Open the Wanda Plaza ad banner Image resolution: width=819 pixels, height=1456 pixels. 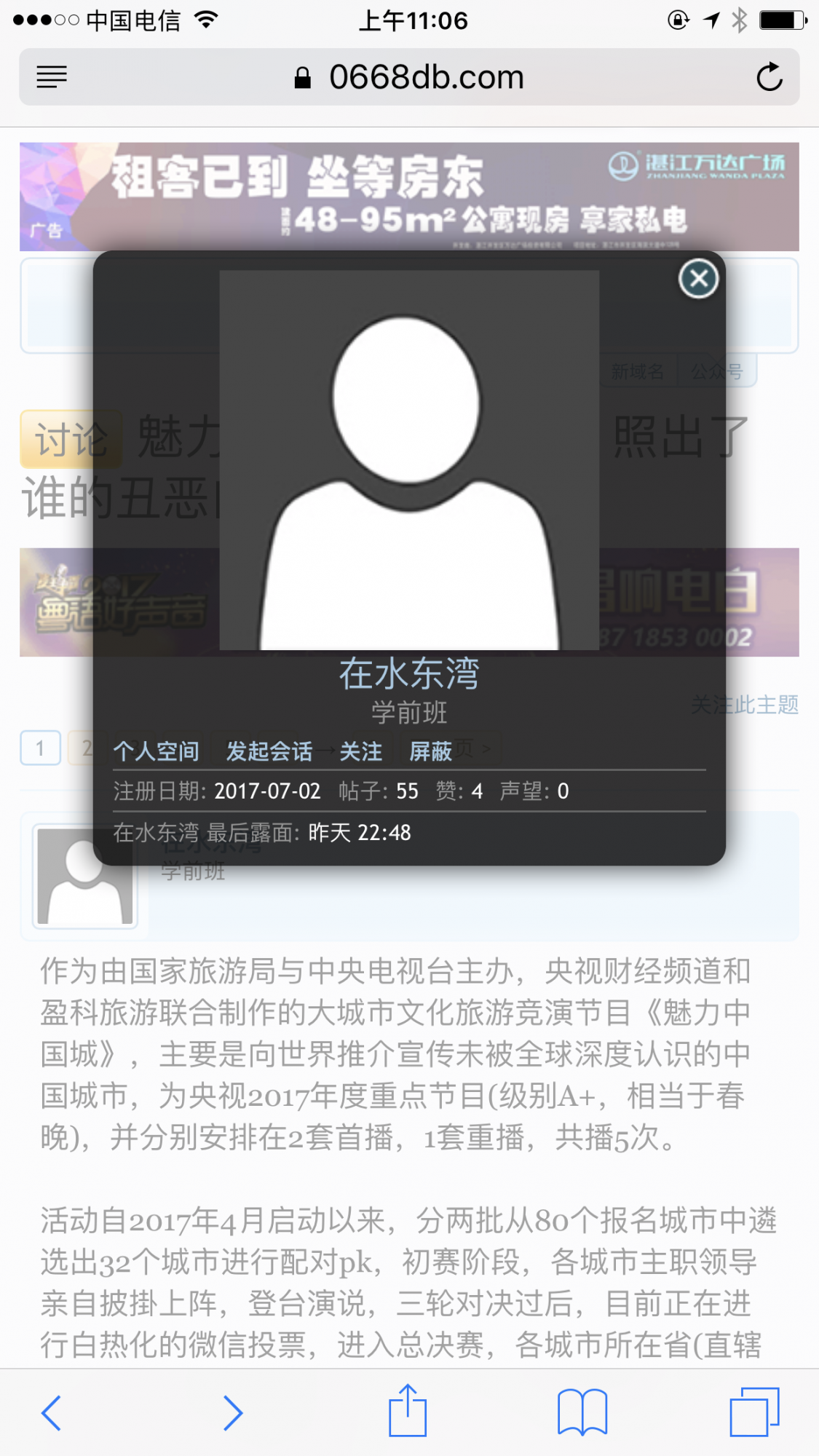point(409,196)
